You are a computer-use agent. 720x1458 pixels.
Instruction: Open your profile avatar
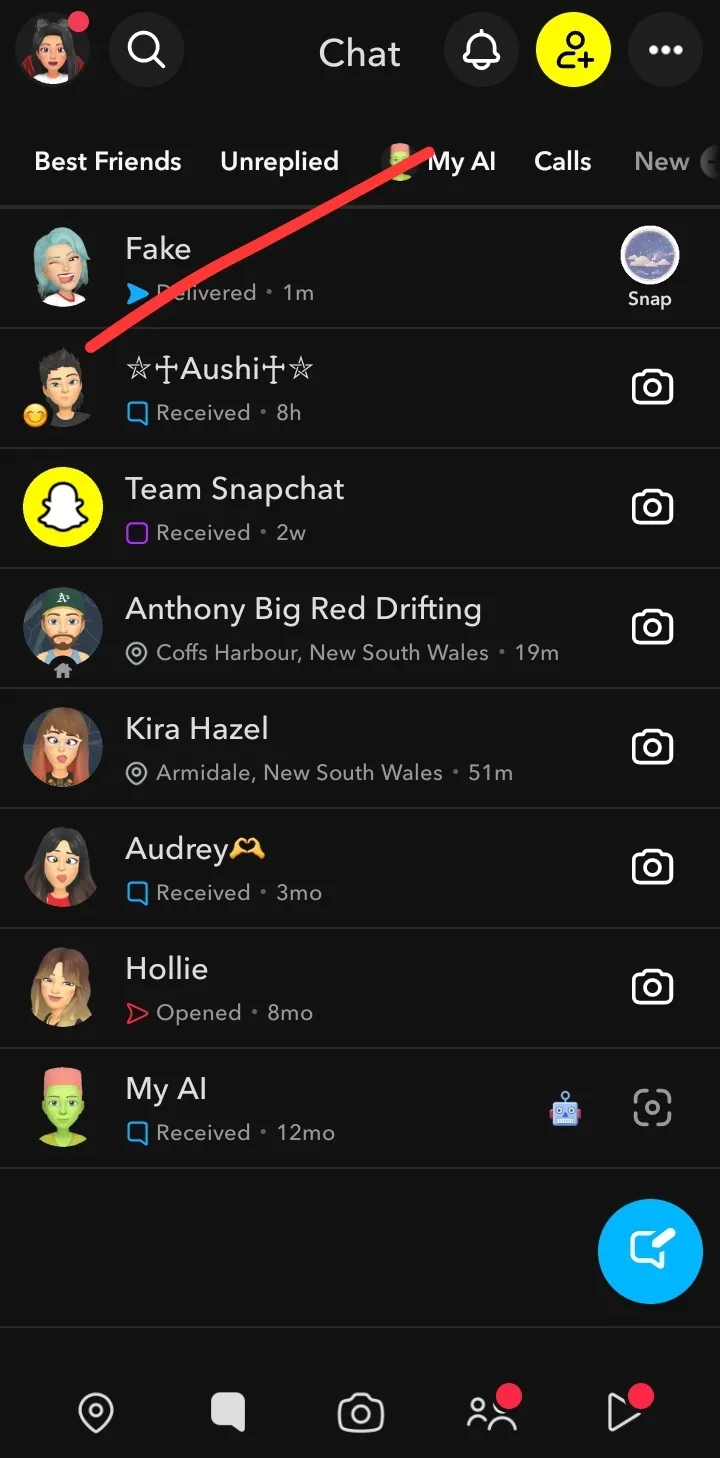(x=52, y=50)
